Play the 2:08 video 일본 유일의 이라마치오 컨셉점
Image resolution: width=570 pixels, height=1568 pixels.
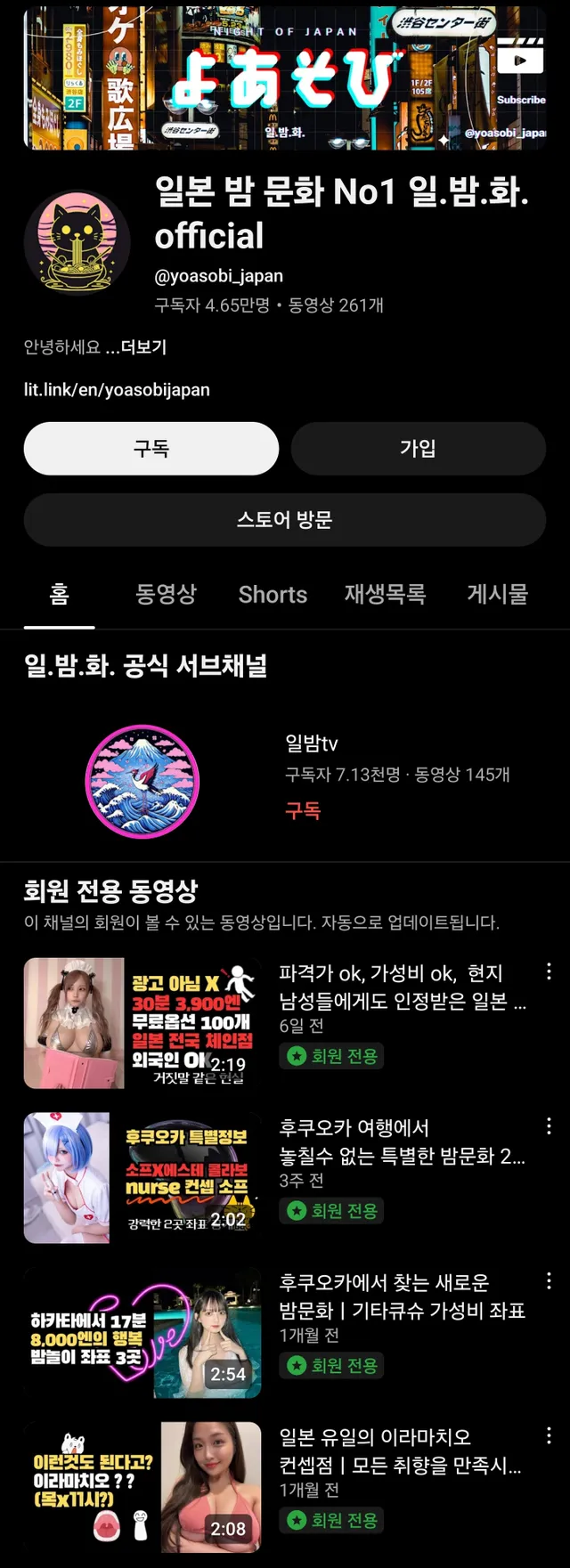142,1487
